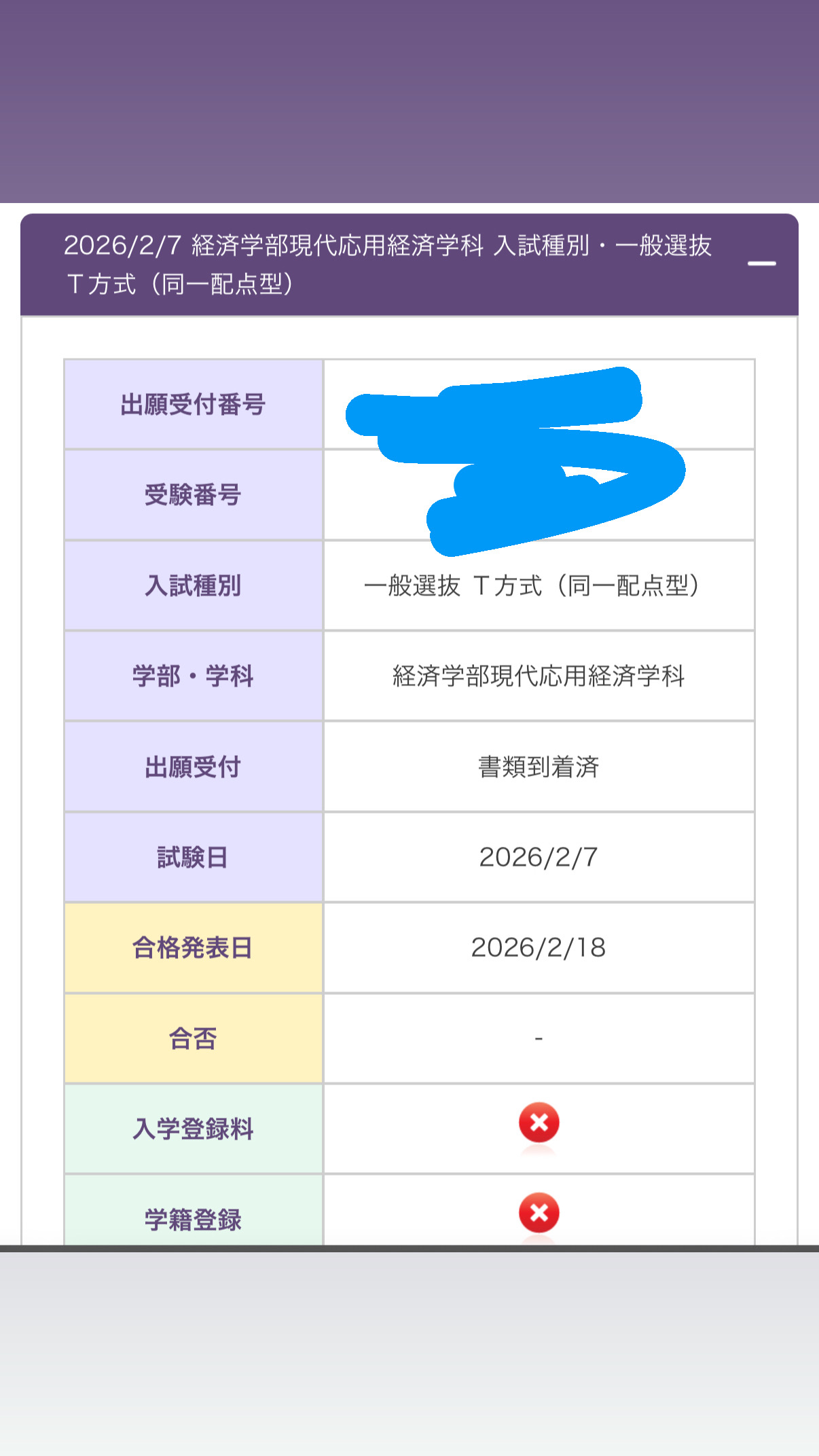Collapse the 2026/2/7 経済学部現代応用経済学科 section
The width and height of the screenshot is (819, 1456).
point(761,263)
